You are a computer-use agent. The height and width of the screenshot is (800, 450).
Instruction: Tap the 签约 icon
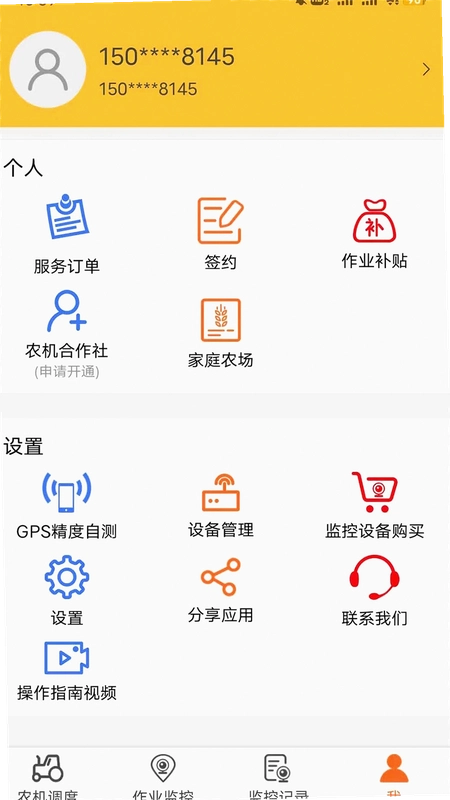click(x=220, y=220)
